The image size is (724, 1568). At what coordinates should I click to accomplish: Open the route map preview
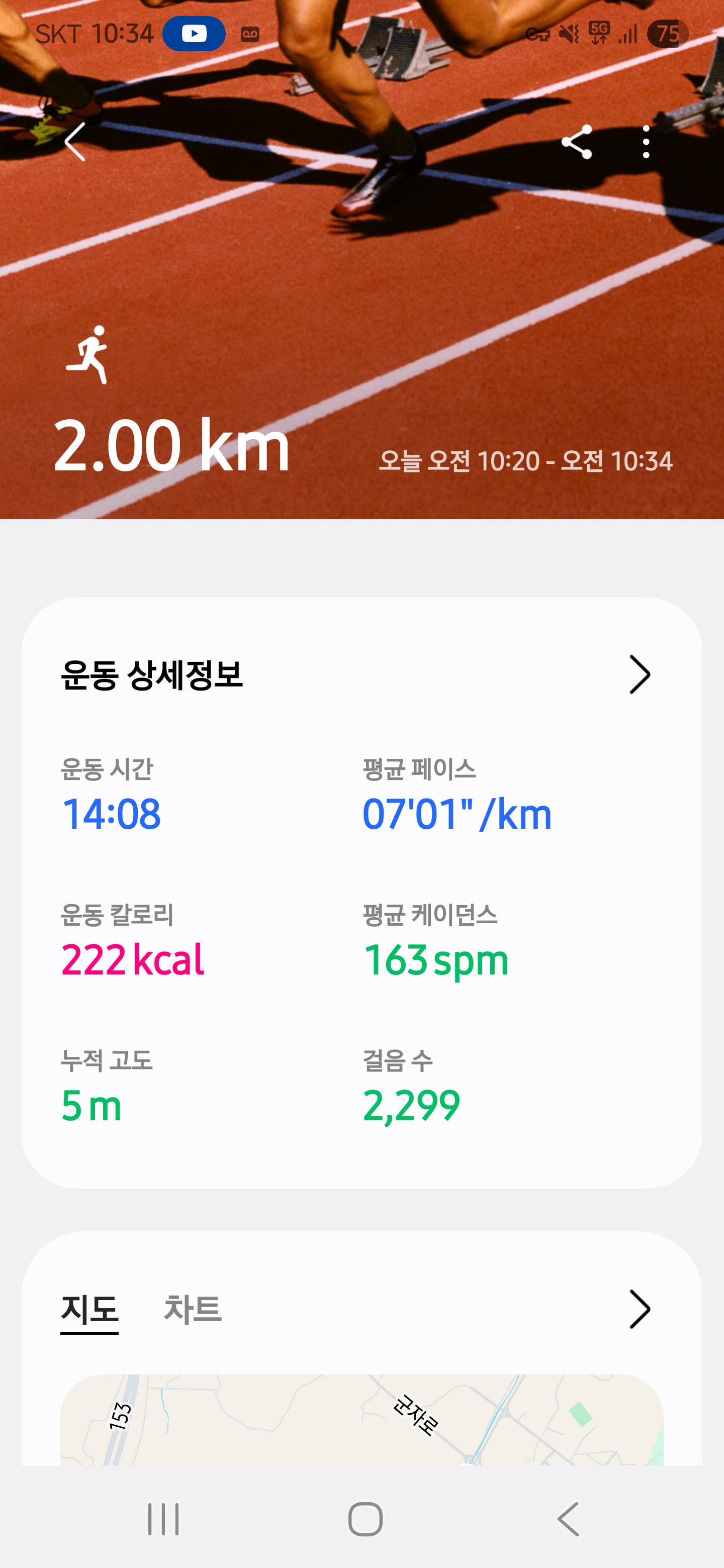tap(361, 1419)
